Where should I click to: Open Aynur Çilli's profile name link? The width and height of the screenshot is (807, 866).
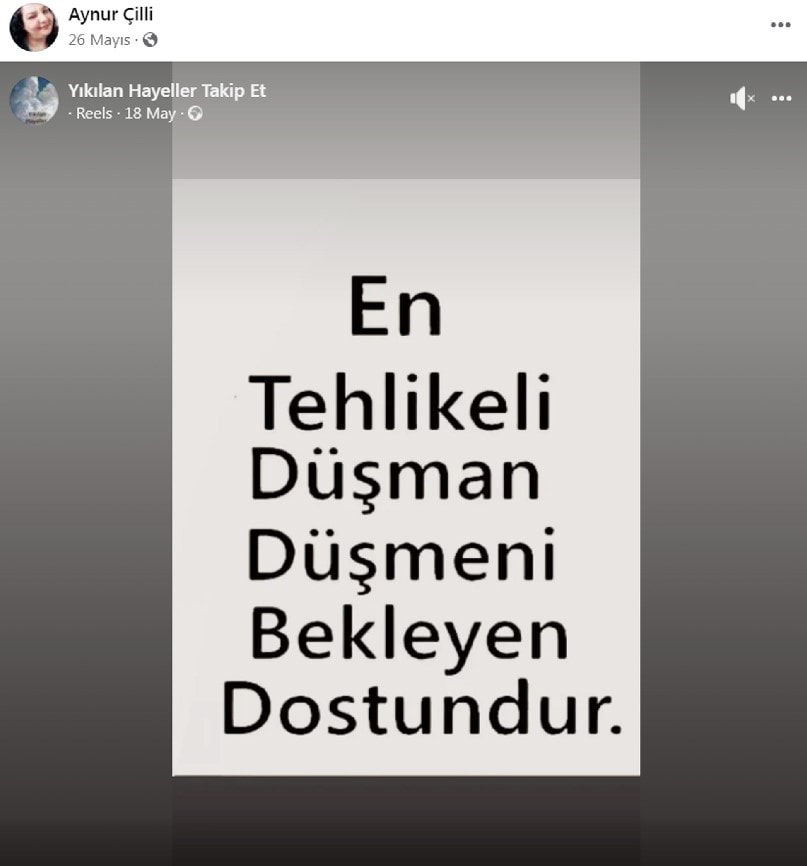(x=110, y=14)
